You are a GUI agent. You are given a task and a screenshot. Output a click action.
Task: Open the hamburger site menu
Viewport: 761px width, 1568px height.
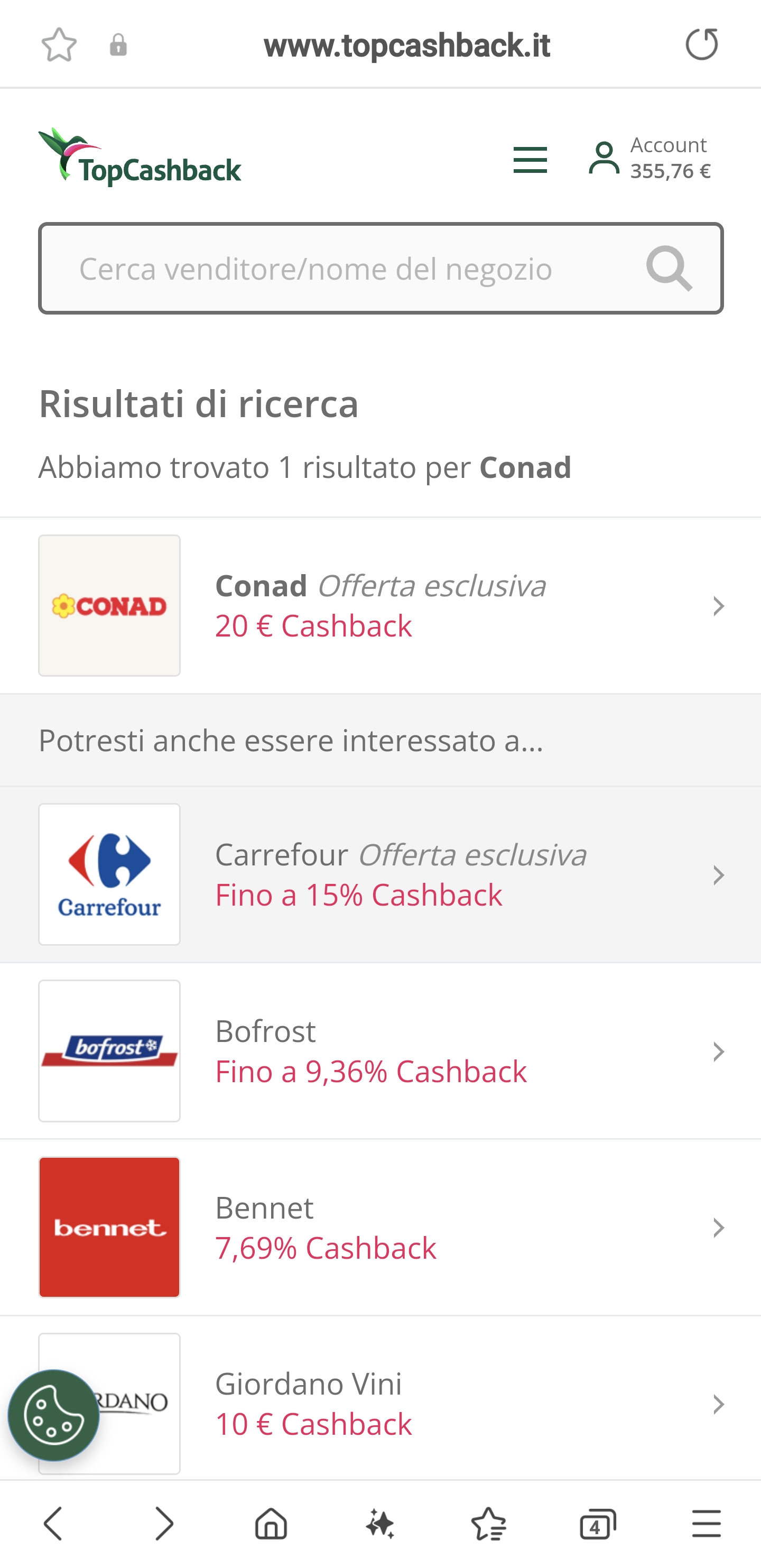point(530,160)
